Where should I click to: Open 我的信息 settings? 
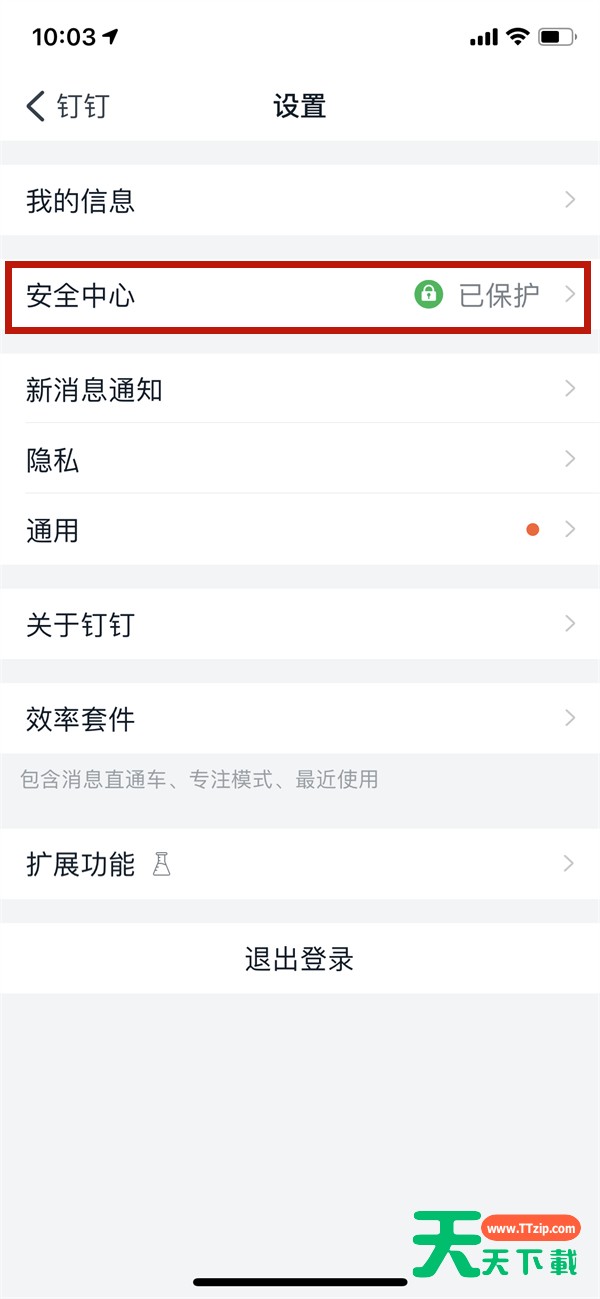(x=300, y=200)
